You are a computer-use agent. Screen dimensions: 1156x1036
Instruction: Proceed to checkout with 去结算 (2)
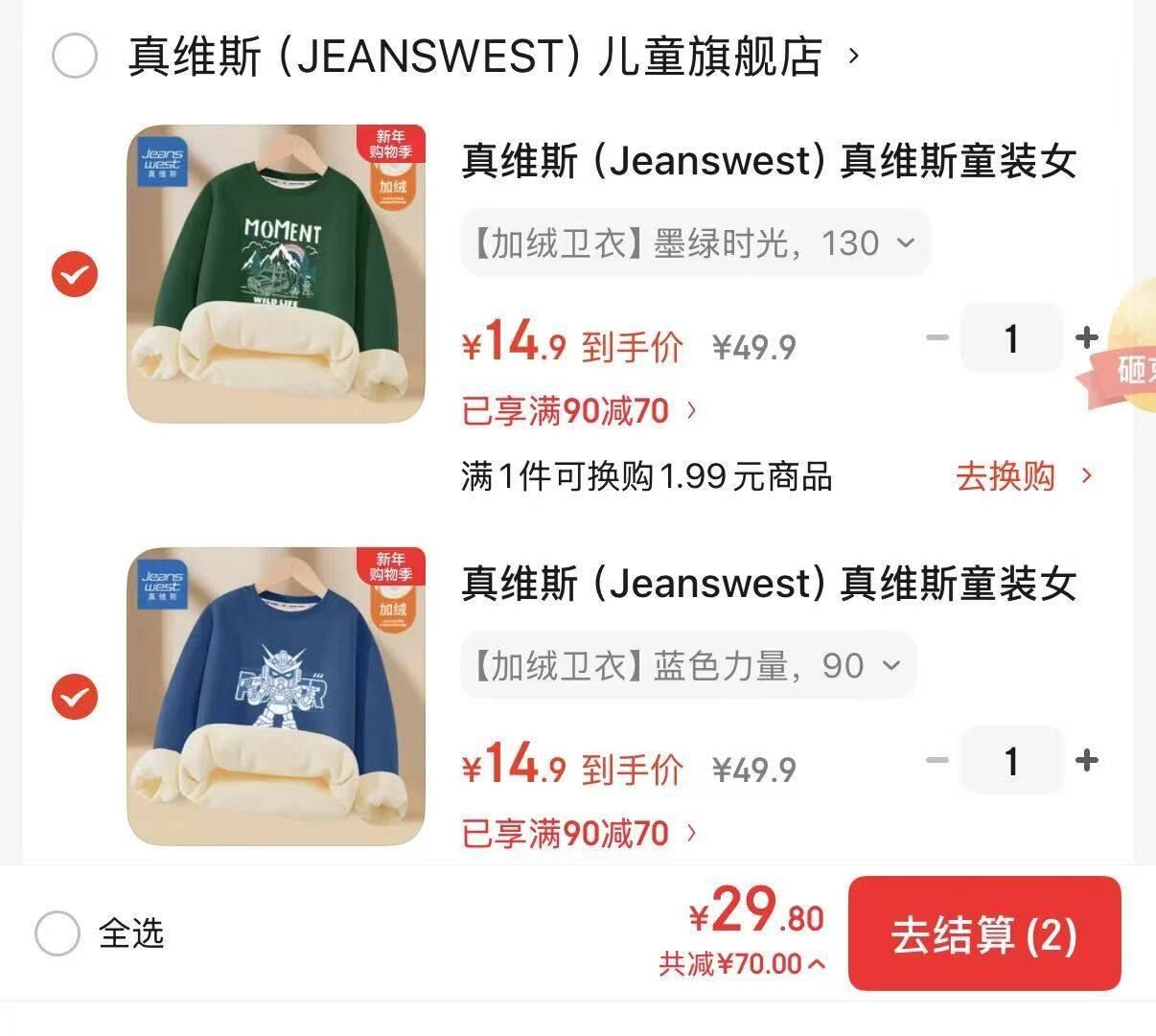(x=983, y=934)
